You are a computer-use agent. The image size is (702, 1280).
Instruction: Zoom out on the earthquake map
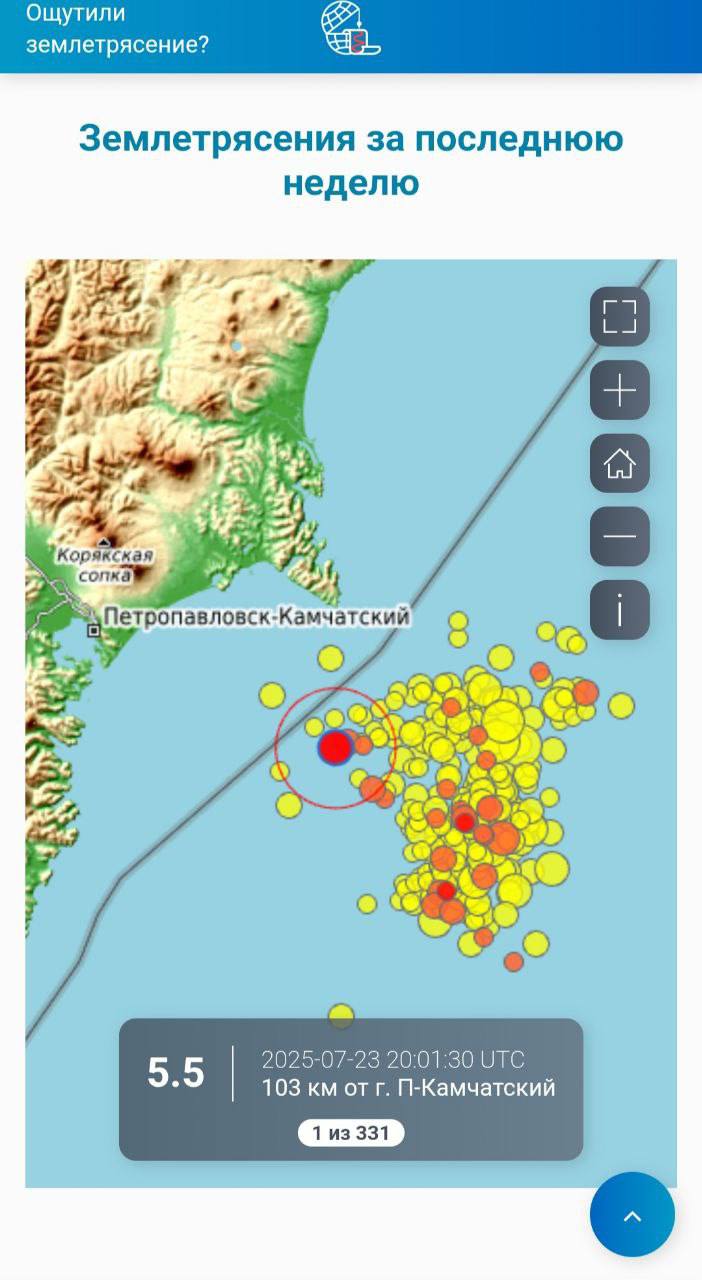pyautogui.click(x=620, y=536)
